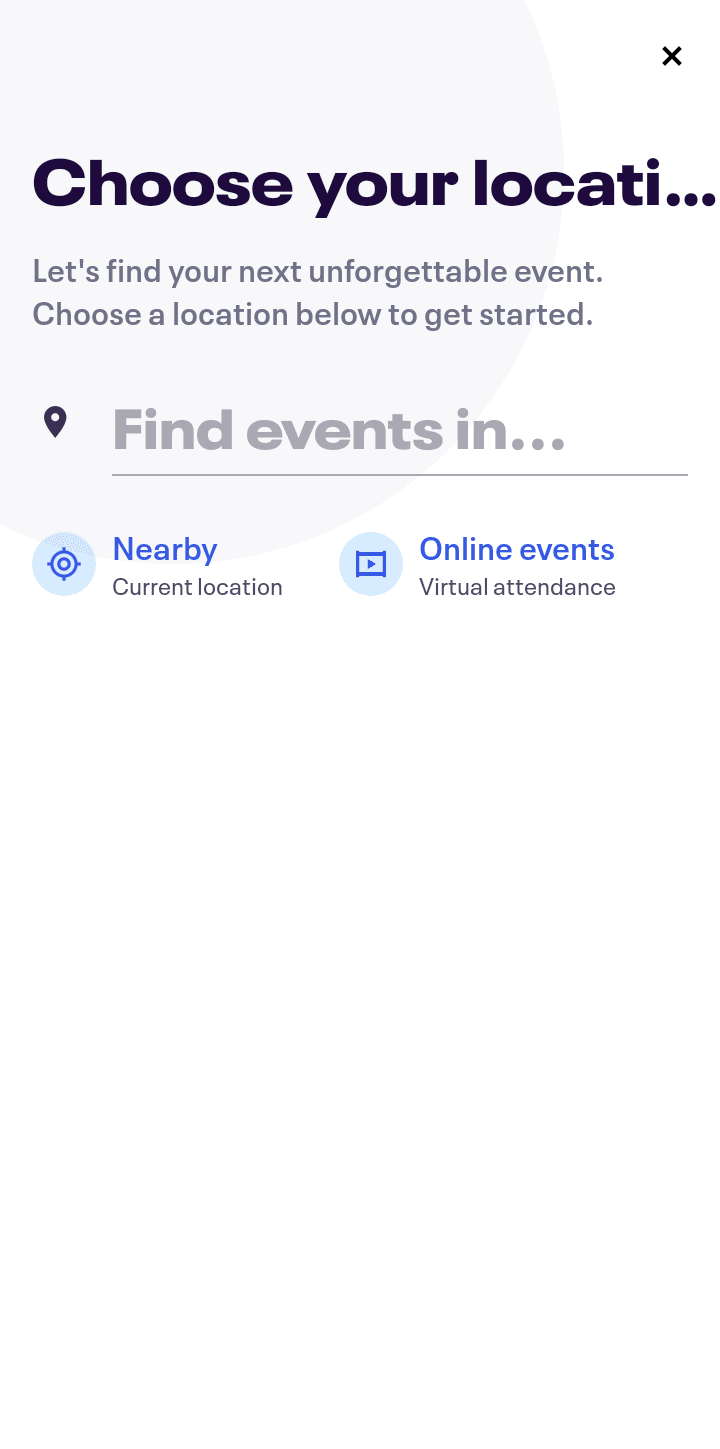Tap the circular blue Nearby icon background
Viewport: 720px width, 1449px height.
[x=64, y=564]
